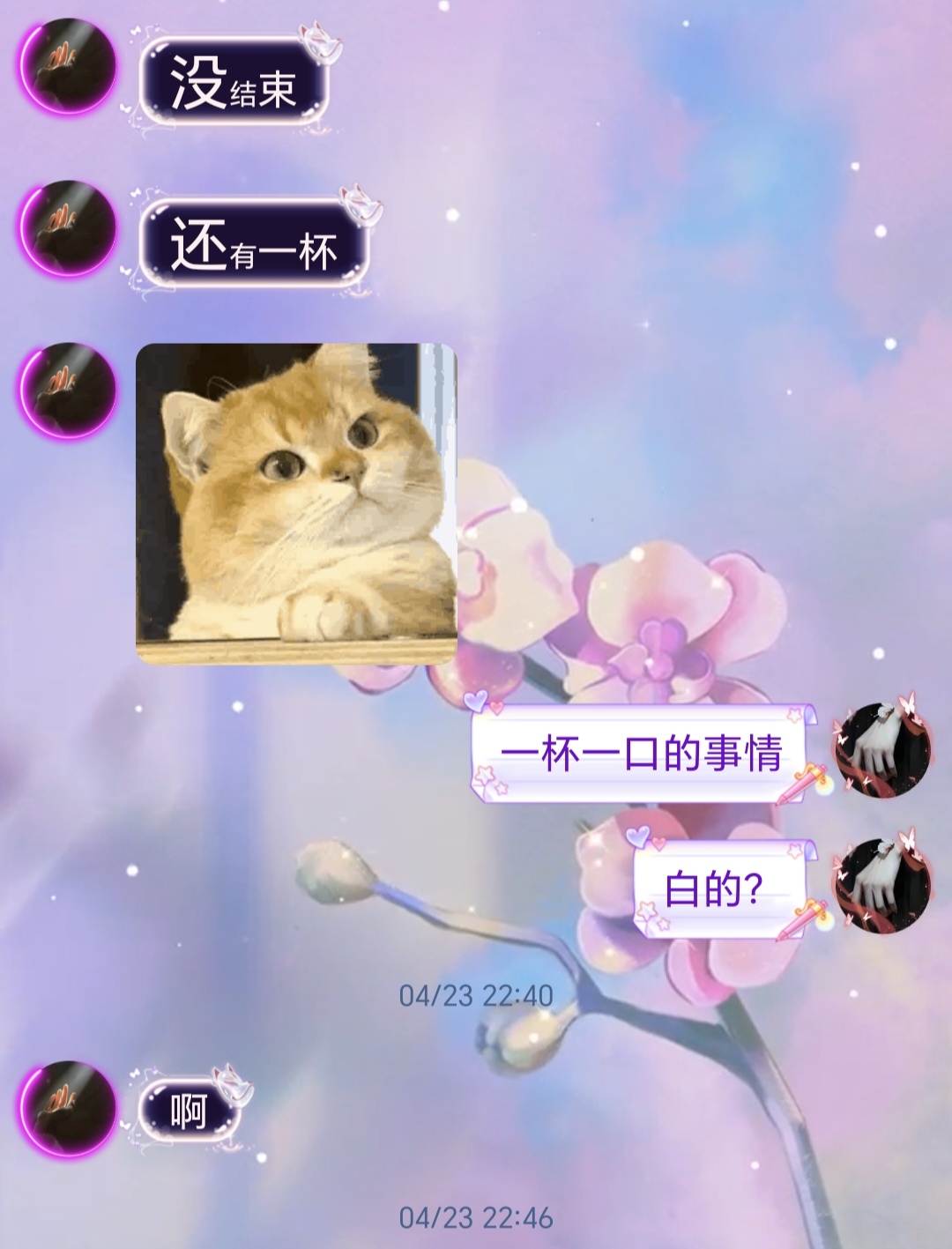
Task: Tap the avatar beside 白的? message
Action: tap(881, 886)
